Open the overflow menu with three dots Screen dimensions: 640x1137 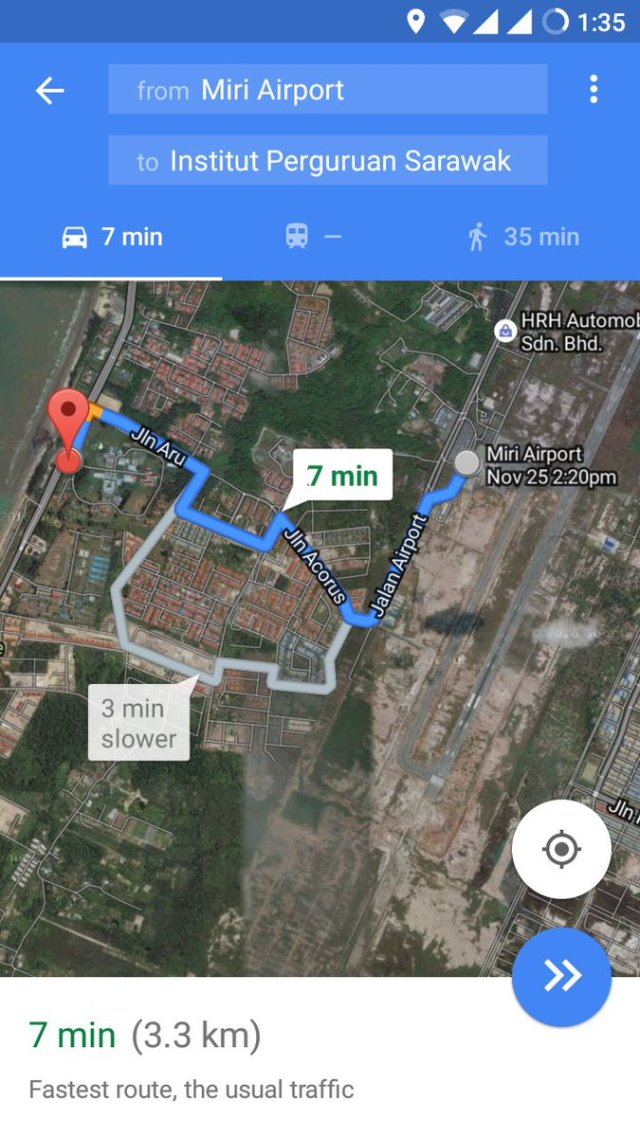tap(593, 90)
